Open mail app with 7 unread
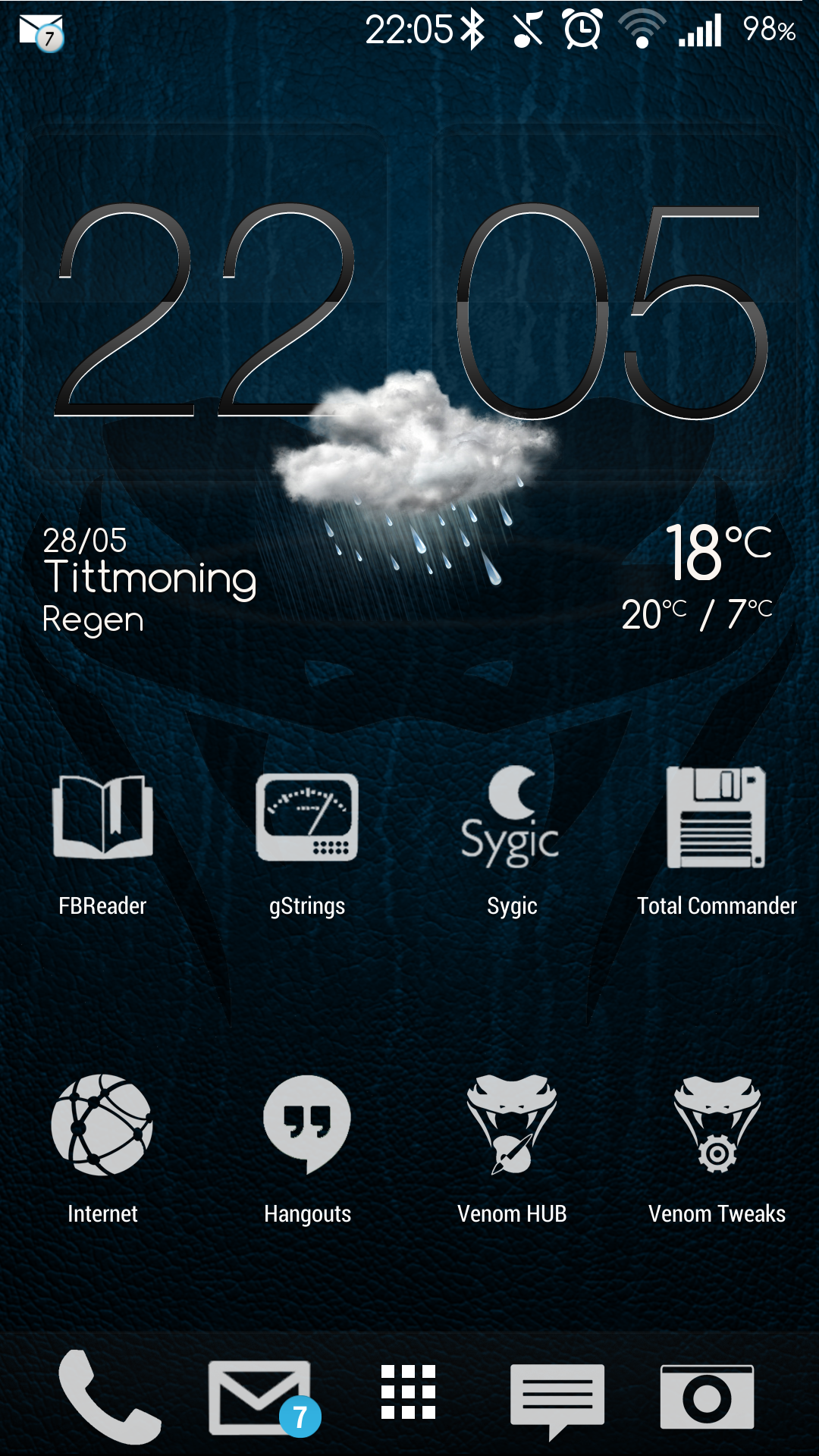This screenshot has height=1456, width=819. (263, 1398)
